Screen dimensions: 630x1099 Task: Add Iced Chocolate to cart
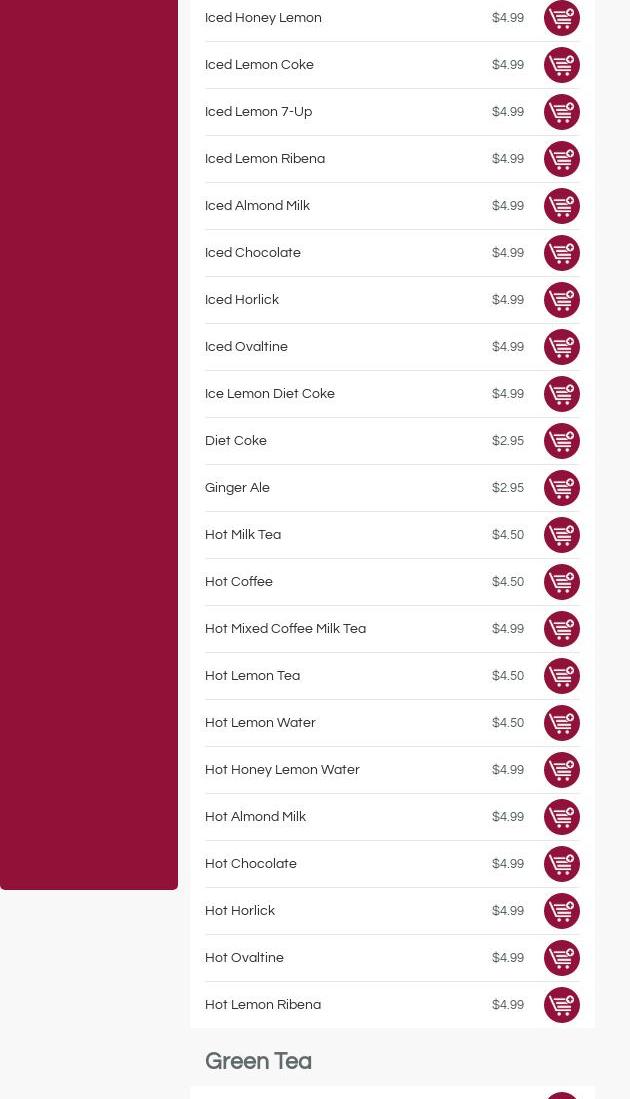(x=561, y=253)
